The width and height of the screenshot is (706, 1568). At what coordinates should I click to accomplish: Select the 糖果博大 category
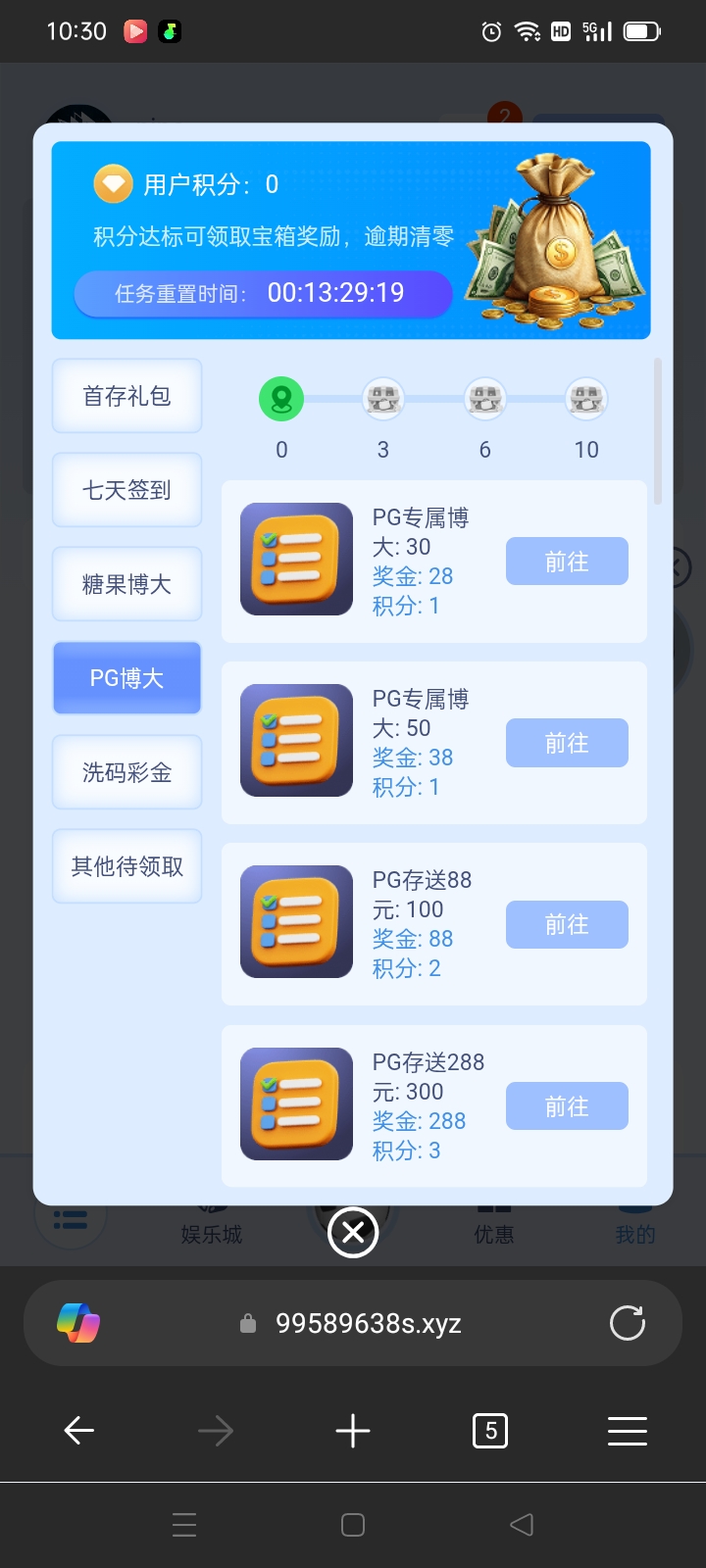(x=126, y=583)
